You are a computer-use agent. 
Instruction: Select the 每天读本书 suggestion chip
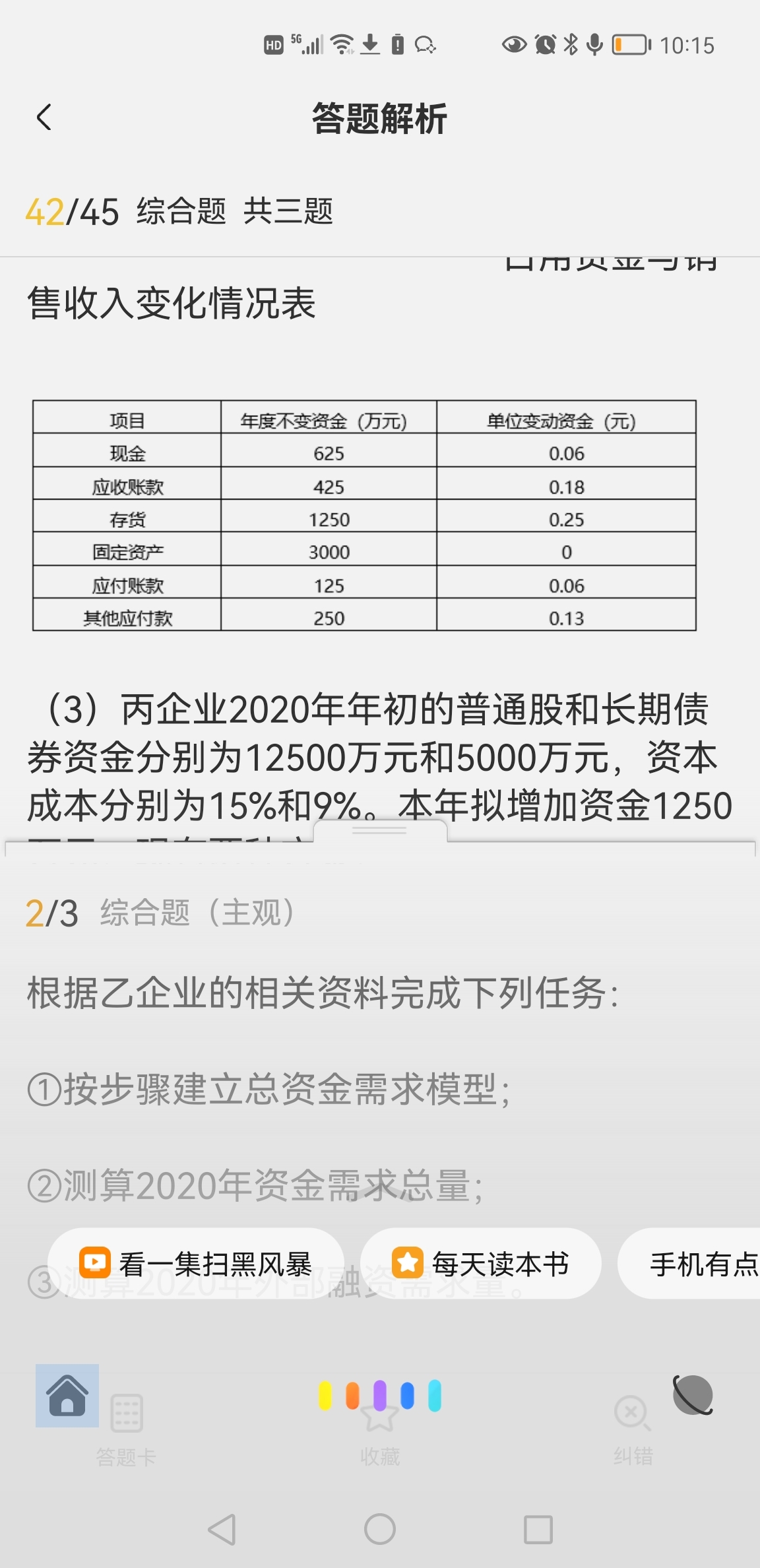[x=481, y=1264]
